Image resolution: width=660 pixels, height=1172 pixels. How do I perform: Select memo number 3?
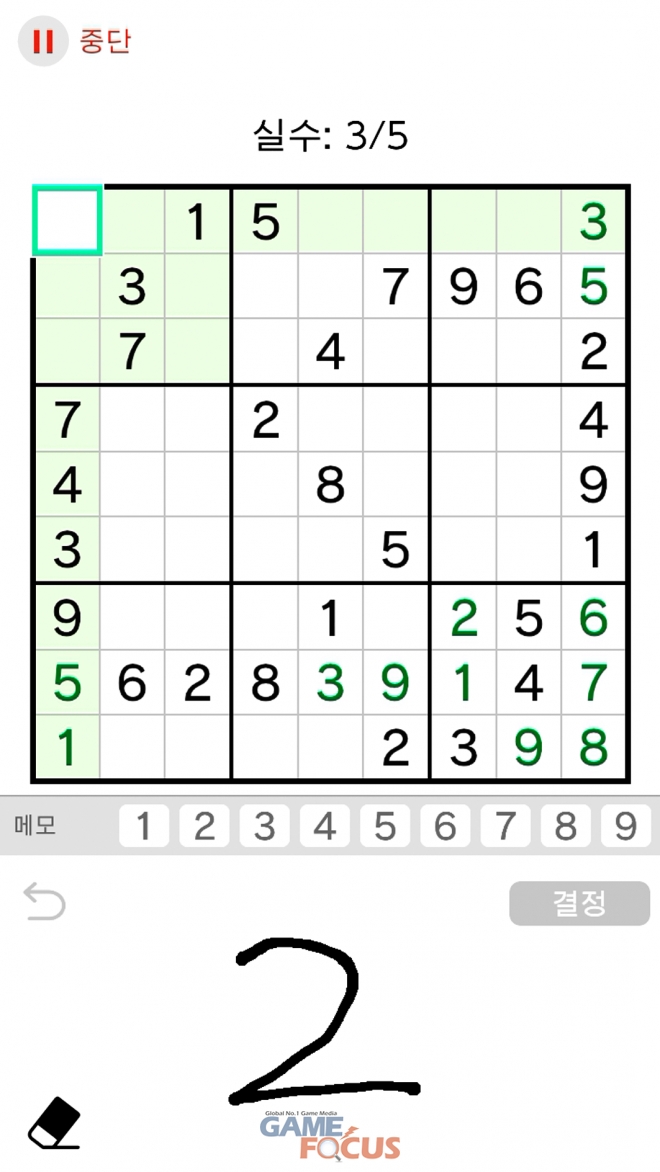pos(265,827)
